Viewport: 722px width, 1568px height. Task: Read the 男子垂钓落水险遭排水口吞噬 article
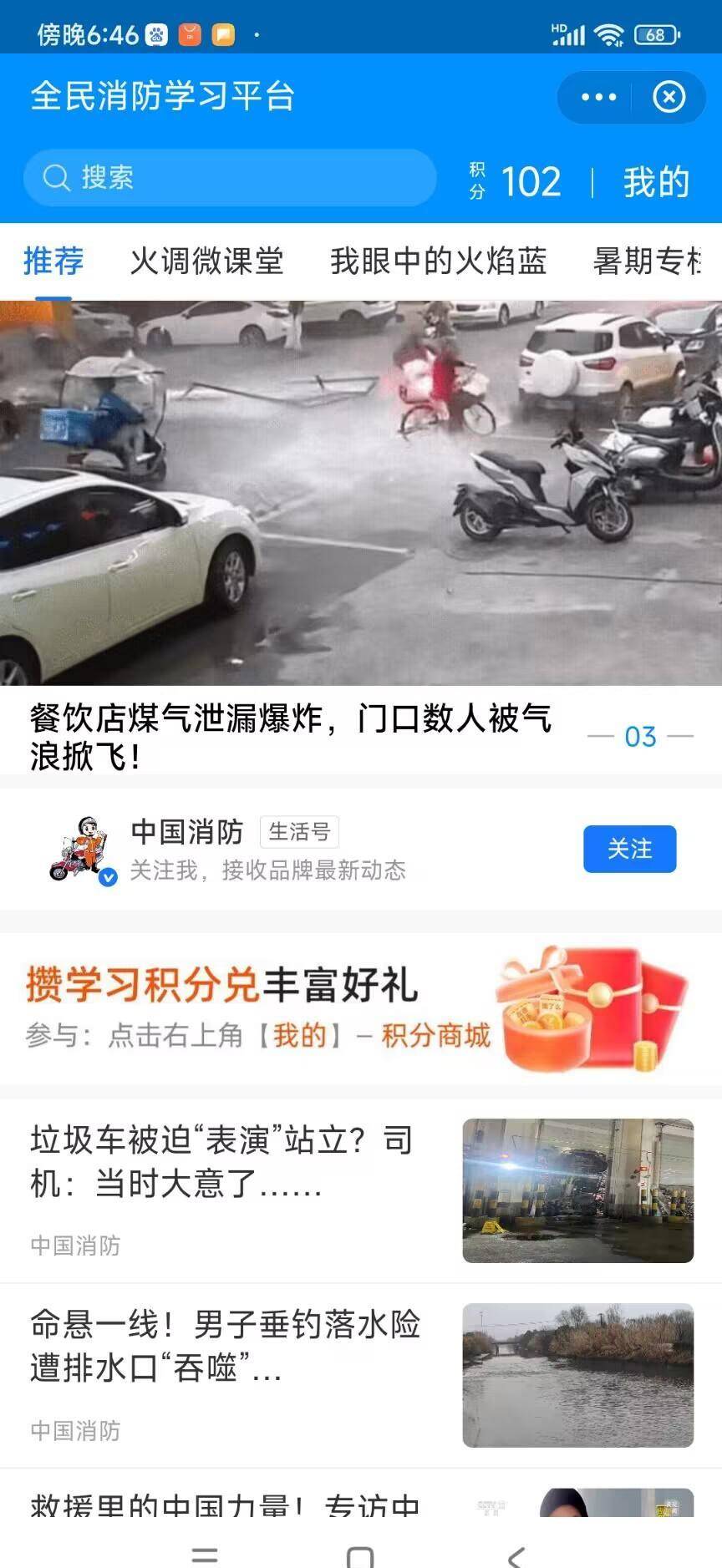coord(226,1347)
